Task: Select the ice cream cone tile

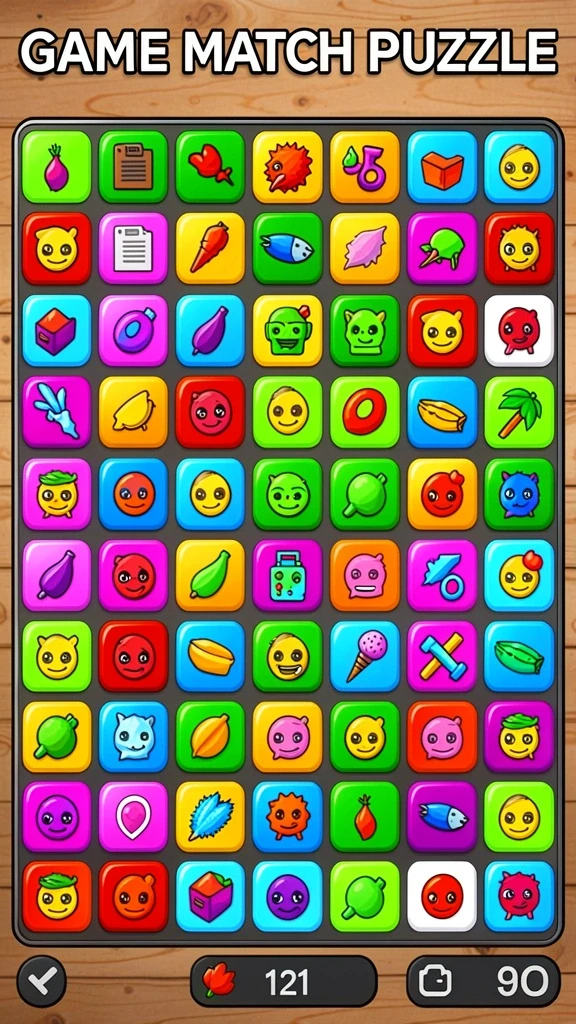Action: pos(365,656)
